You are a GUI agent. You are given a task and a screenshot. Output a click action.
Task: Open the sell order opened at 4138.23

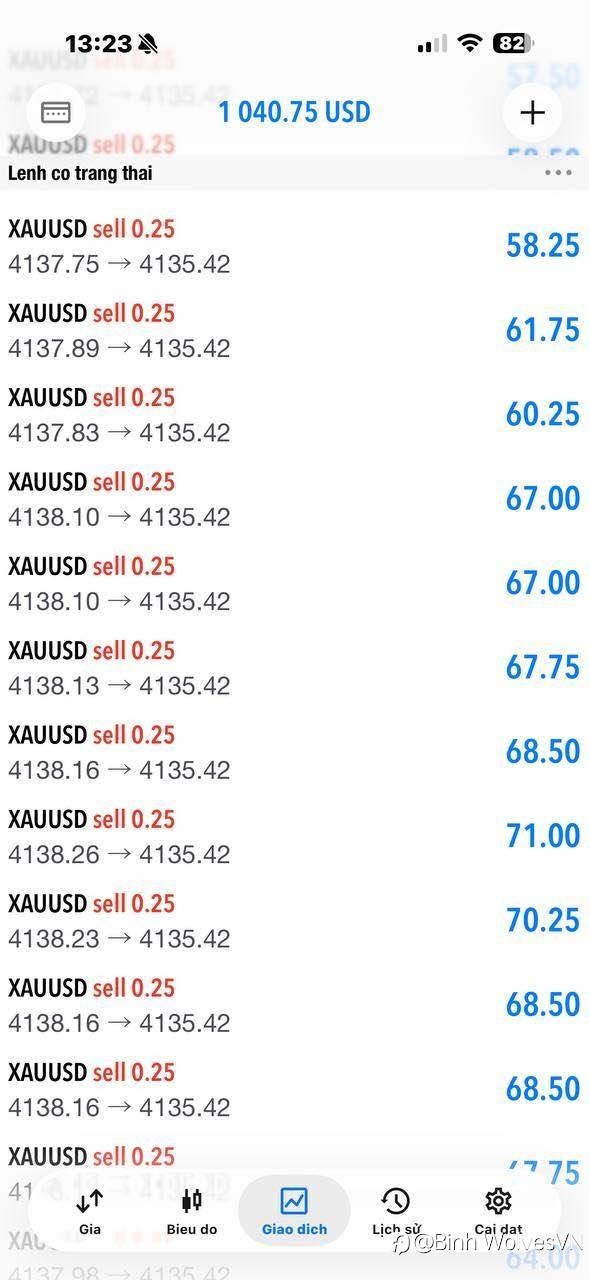click(x=294, y=920)
